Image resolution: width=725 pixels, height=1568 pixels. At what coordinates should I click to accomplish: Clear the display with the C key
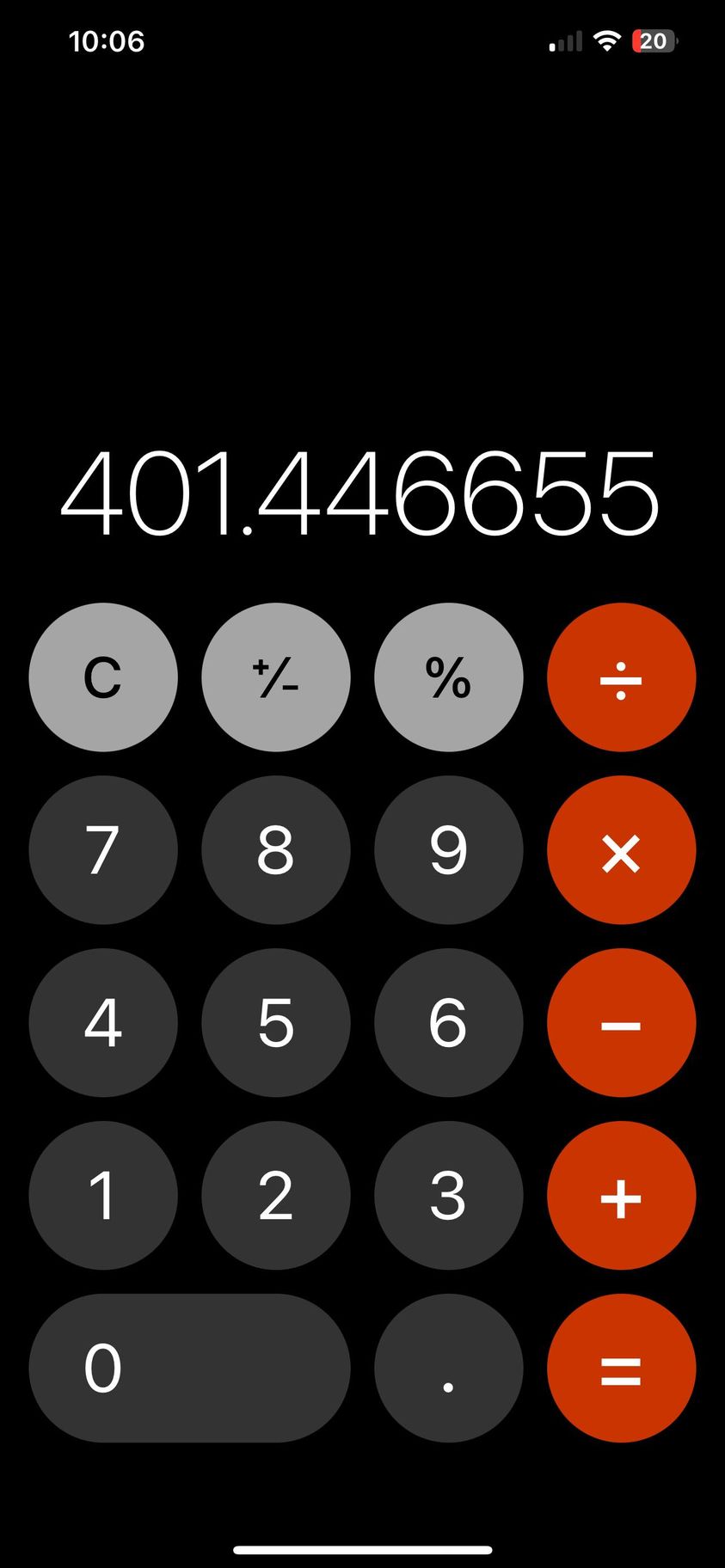[x=103, y=677]
